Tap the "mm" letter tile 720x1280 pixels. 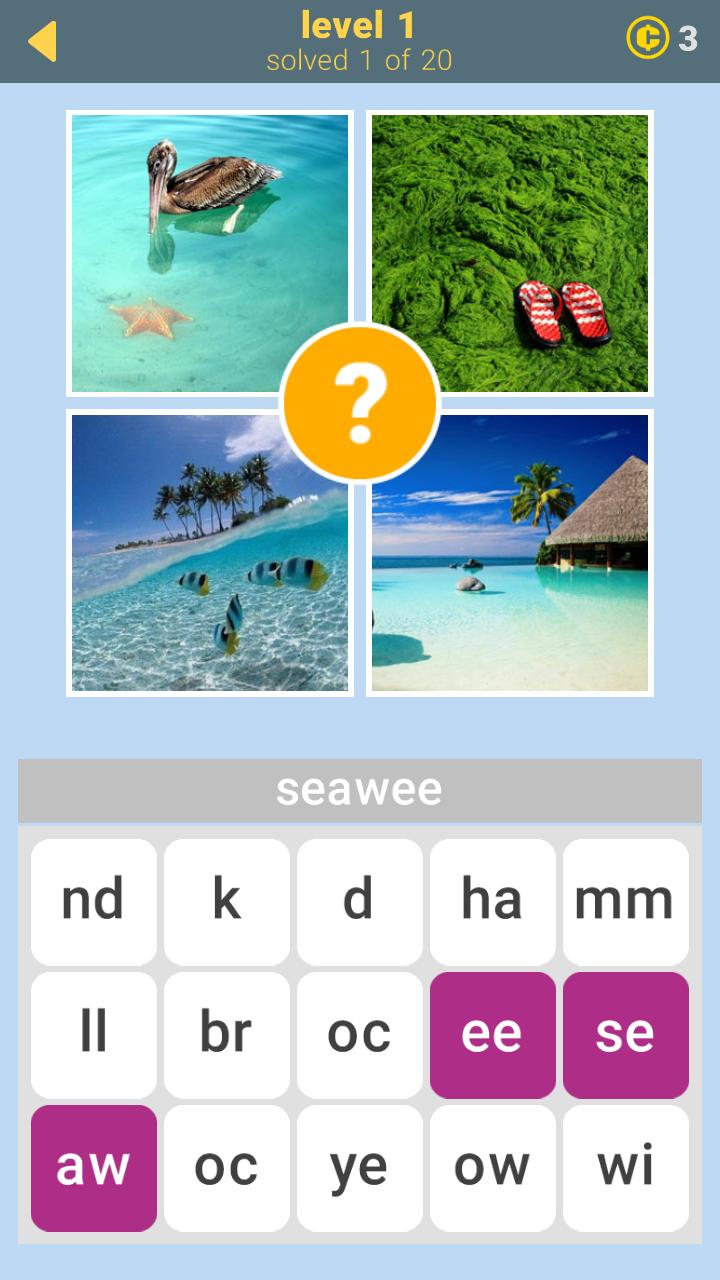point(626,901)
